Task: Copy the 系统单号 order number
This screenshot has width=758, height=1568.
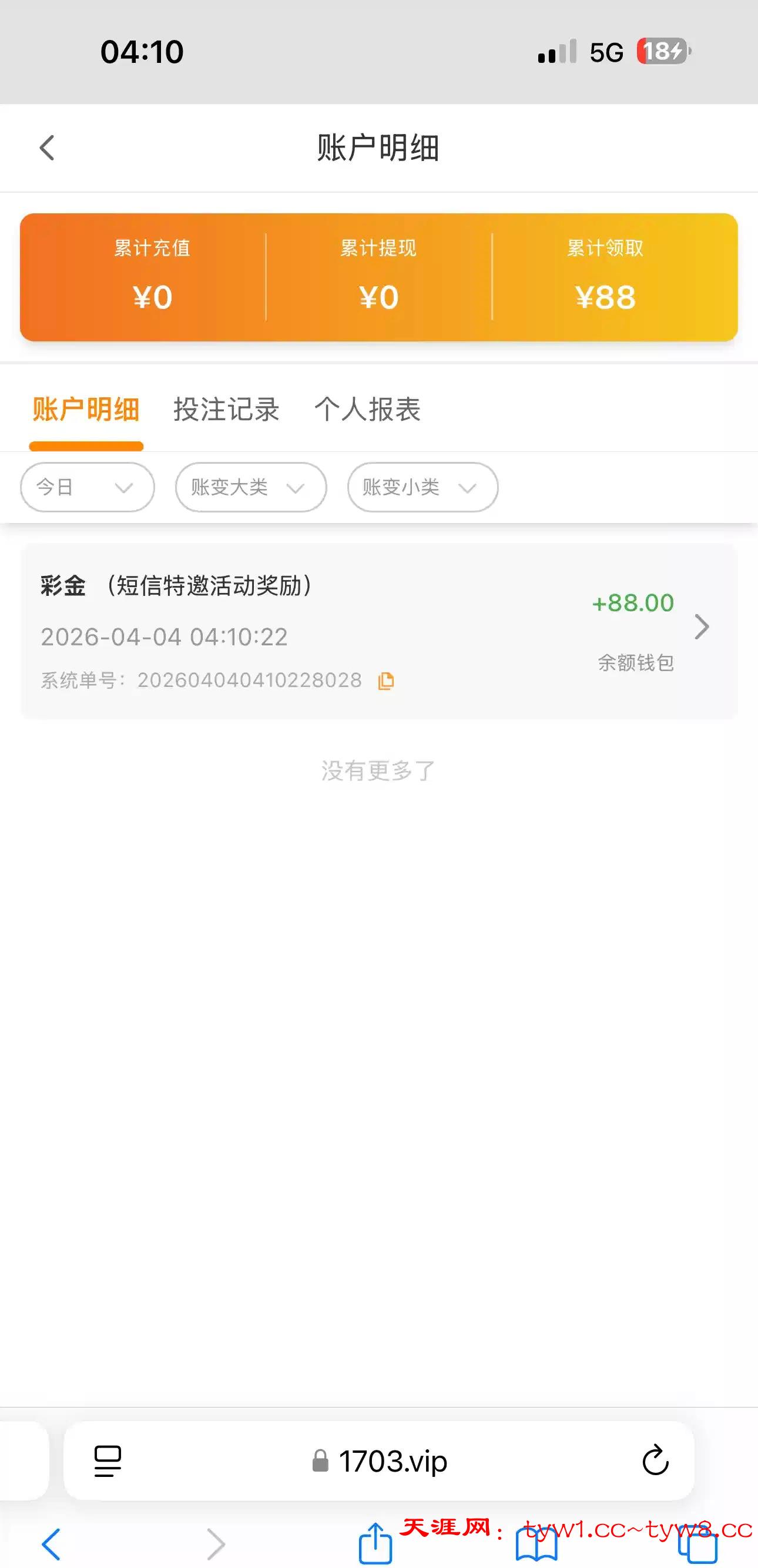Action: [x=385, y=681]
